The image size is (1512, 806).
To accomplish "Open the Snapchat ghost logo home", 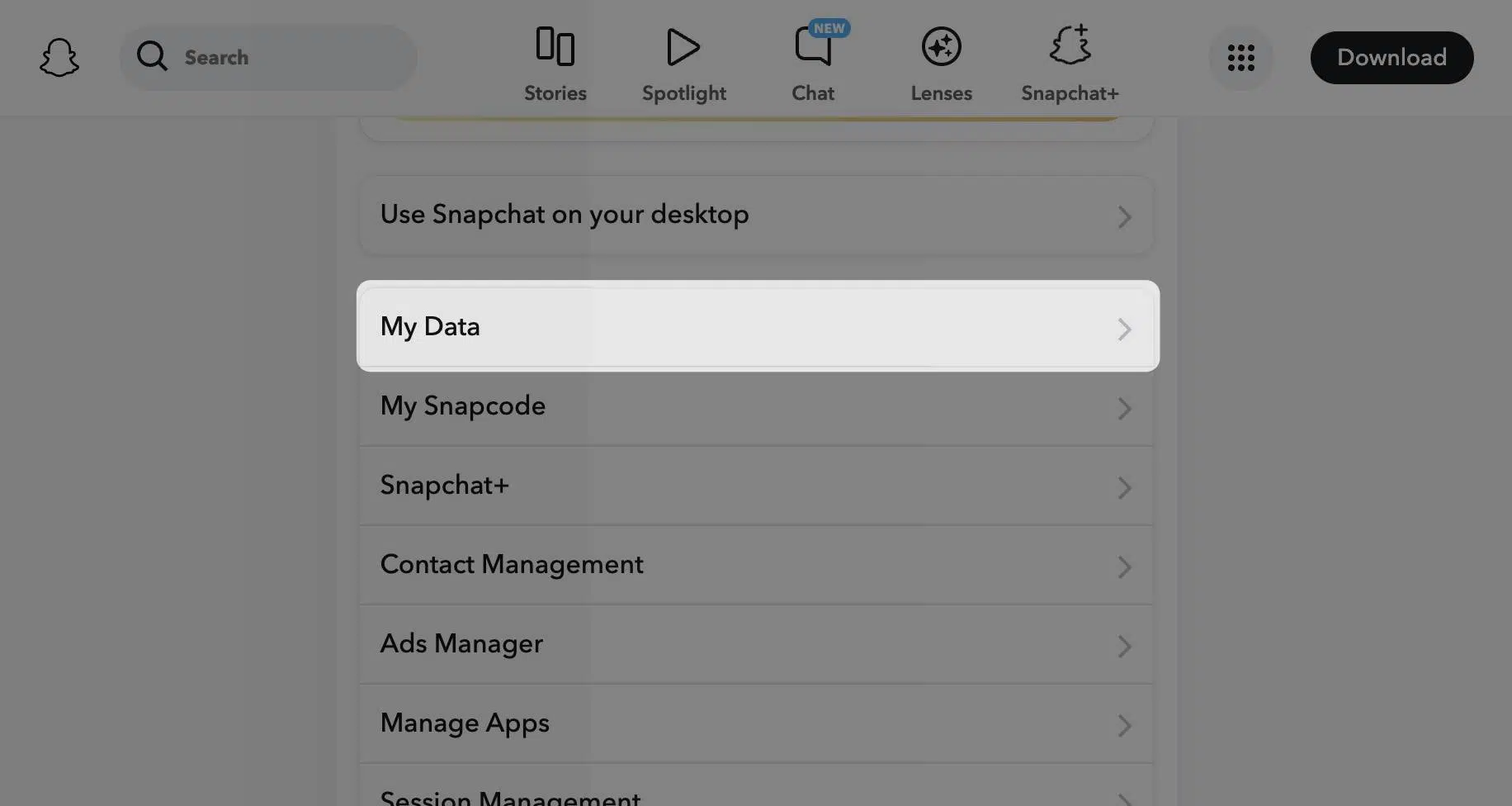I will tap(59, 58).
